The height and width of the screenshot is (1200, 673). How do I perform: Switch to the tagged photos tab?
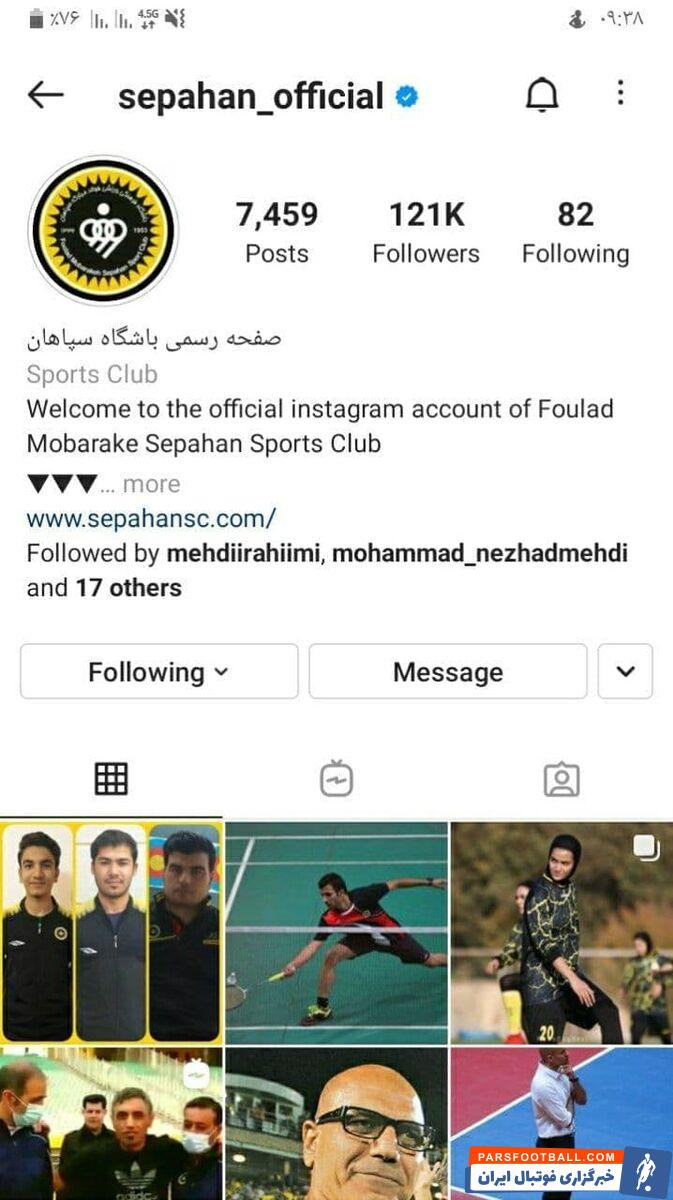[x=561, y=779]
